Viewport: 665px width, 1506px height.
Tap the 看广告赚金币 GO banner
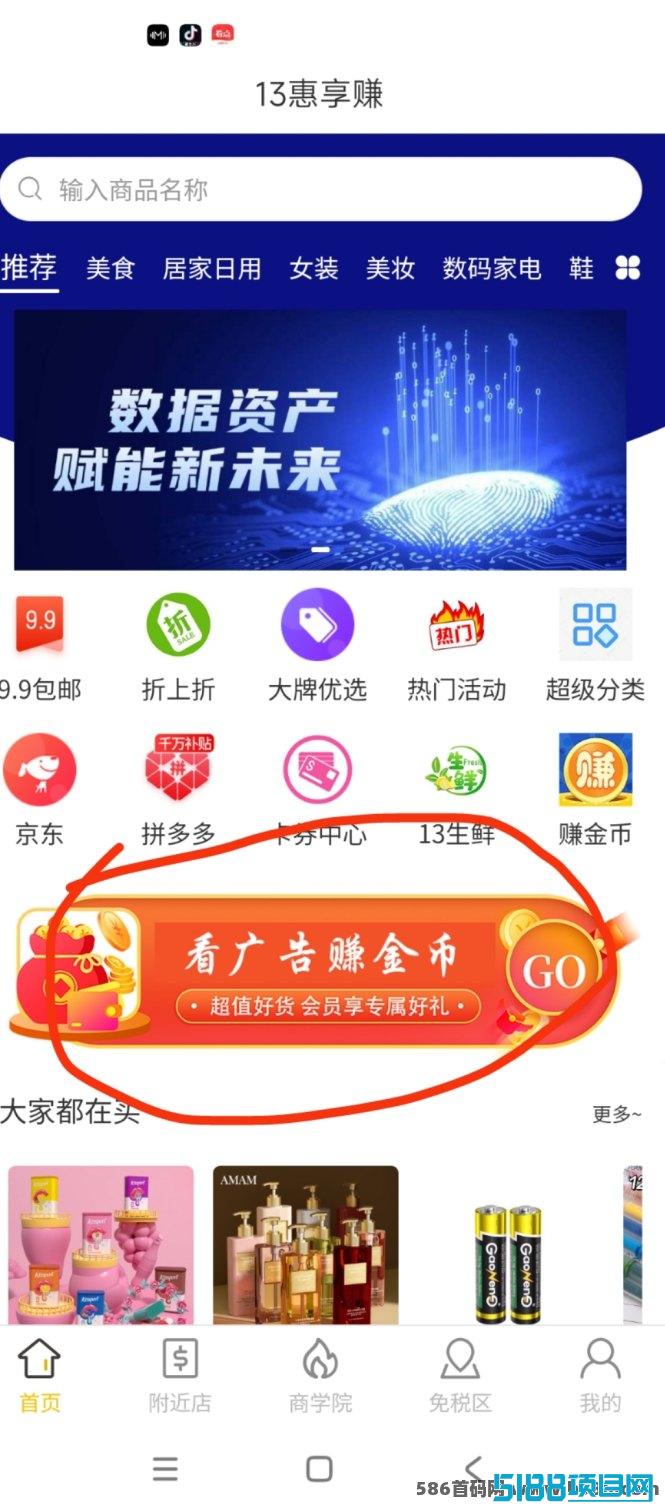click(x=320, y=970)
